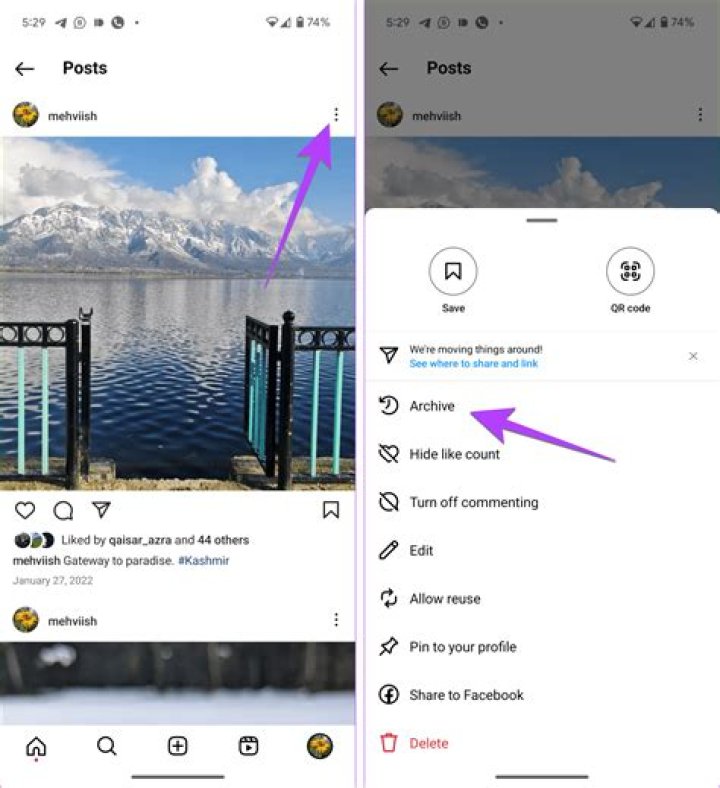Switch to the Reels tab
720x788 pixels.
[249, 746]
